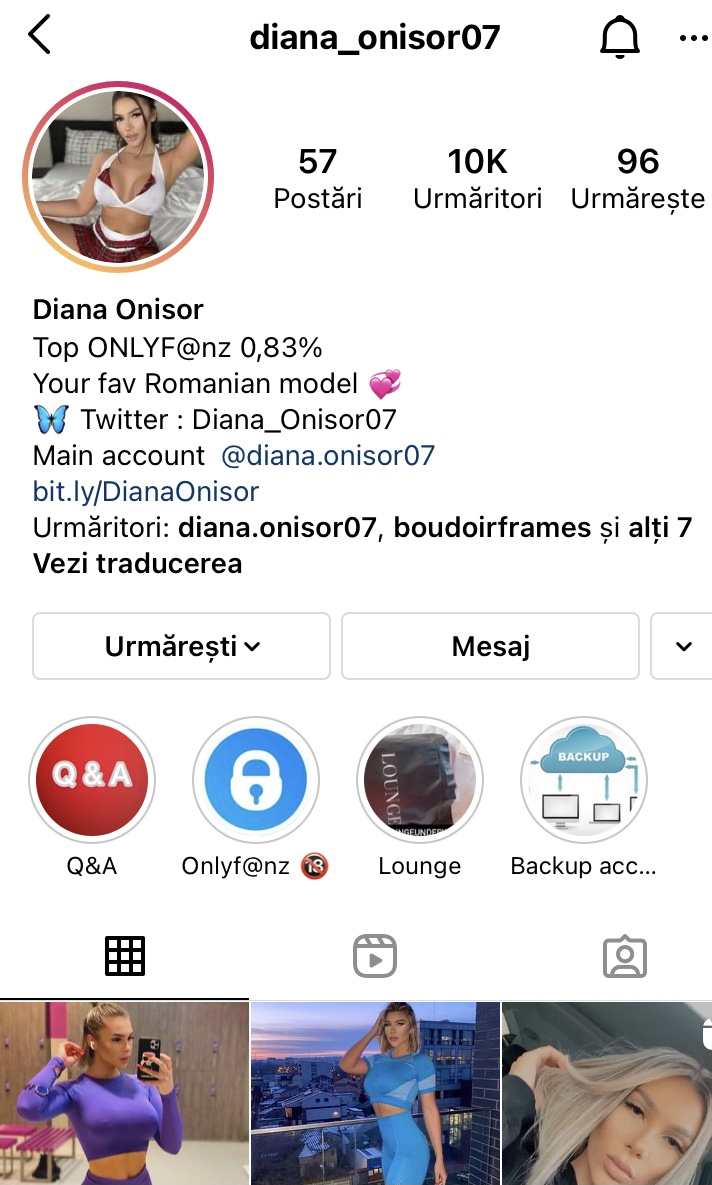Open the Lounge story highlight
This screenshot has width=712, height=1185.
point(419,780)
